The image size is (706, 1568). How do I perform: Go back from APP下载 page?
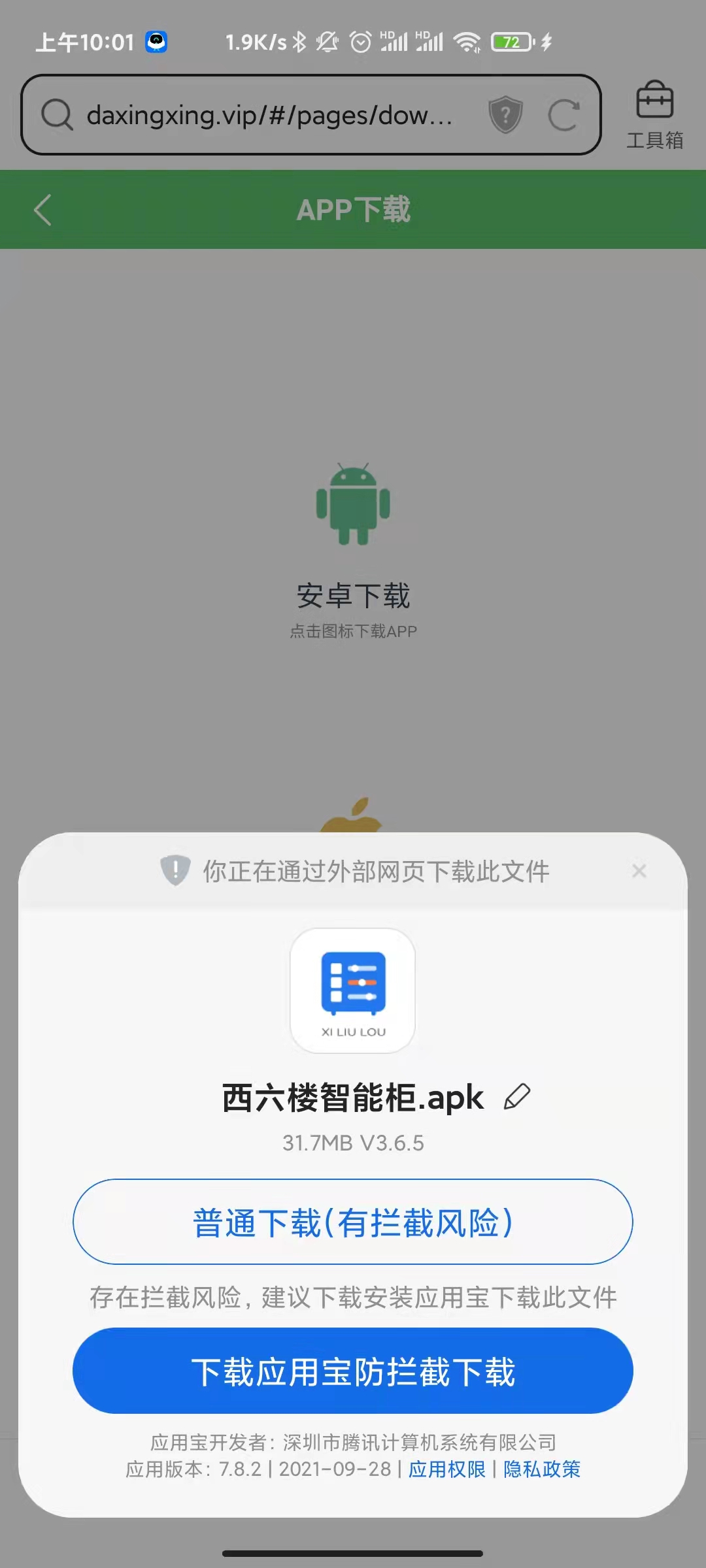point(42,210)
